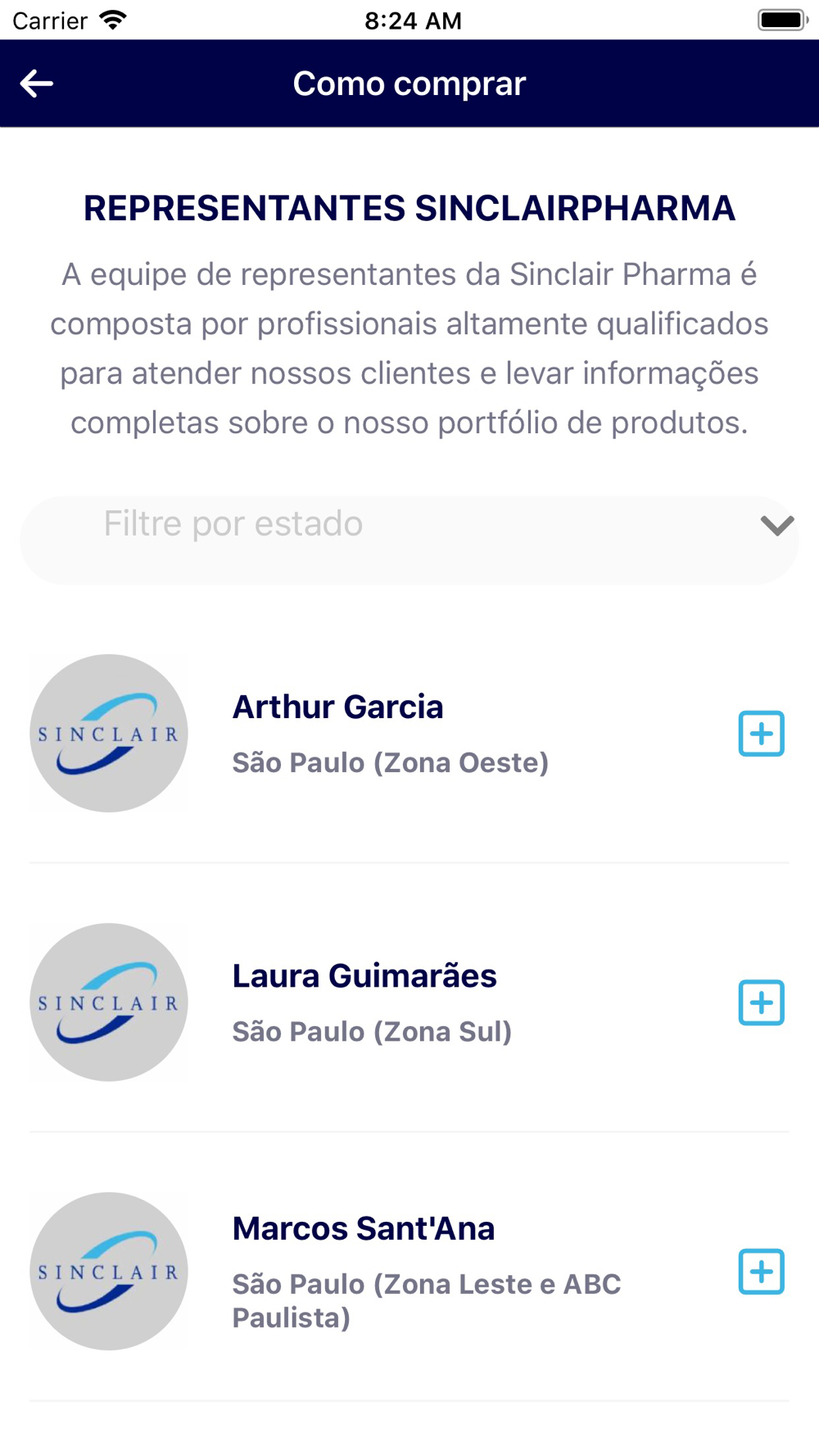Open the Filtre por estado dropdown
819x1456 pixels.
409,540
